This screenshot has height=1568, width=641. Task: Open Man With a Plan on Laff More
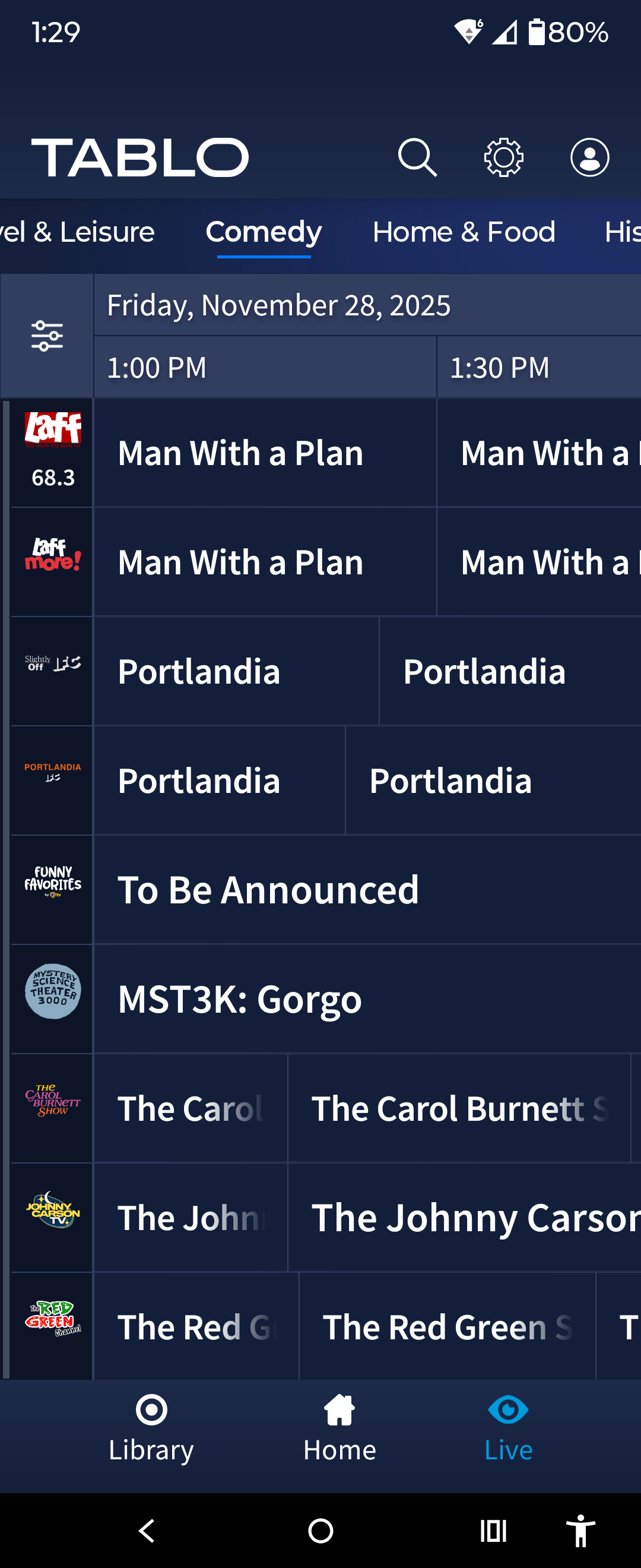point(265,562)
